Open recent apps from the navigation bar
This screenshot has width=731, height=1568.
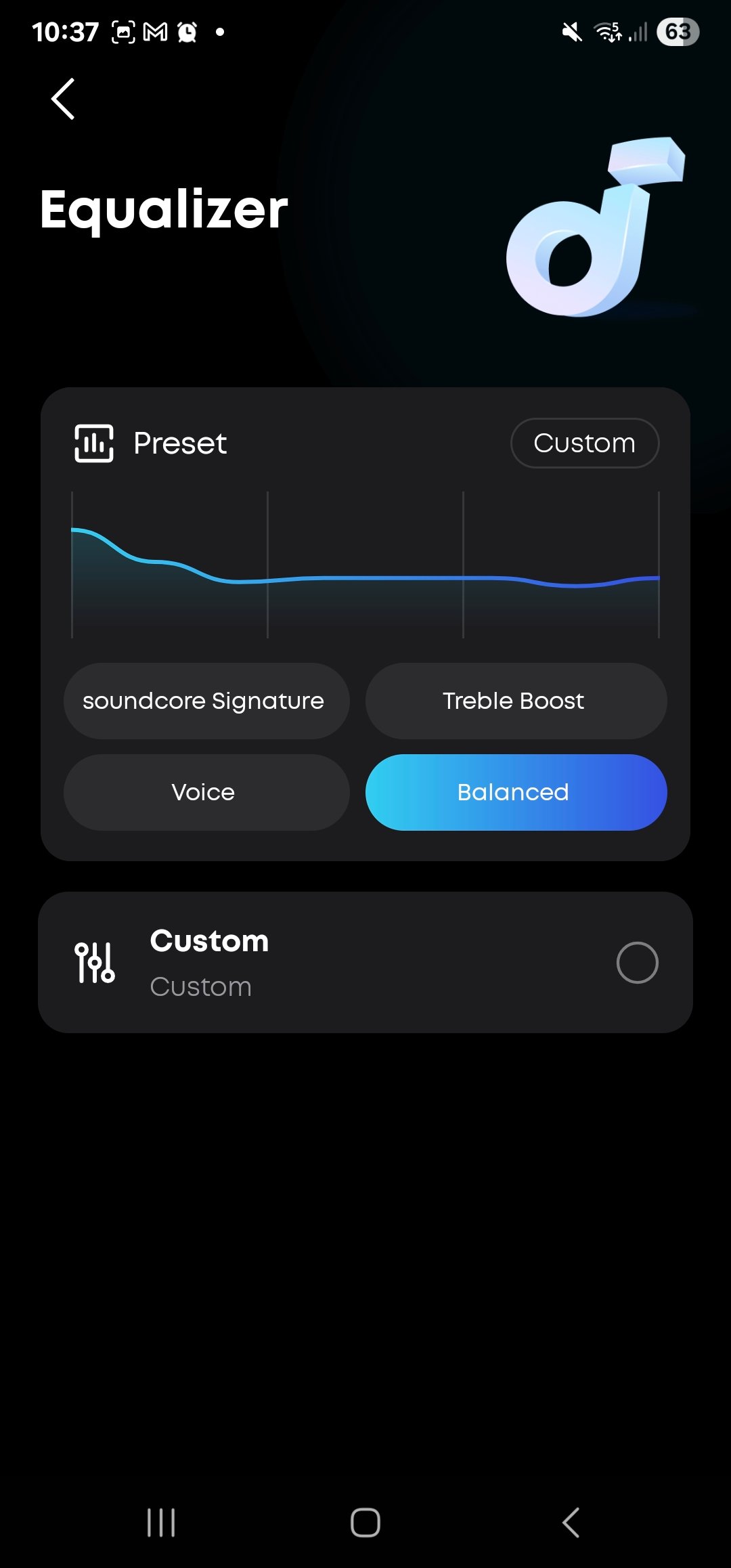[161, 1523]
